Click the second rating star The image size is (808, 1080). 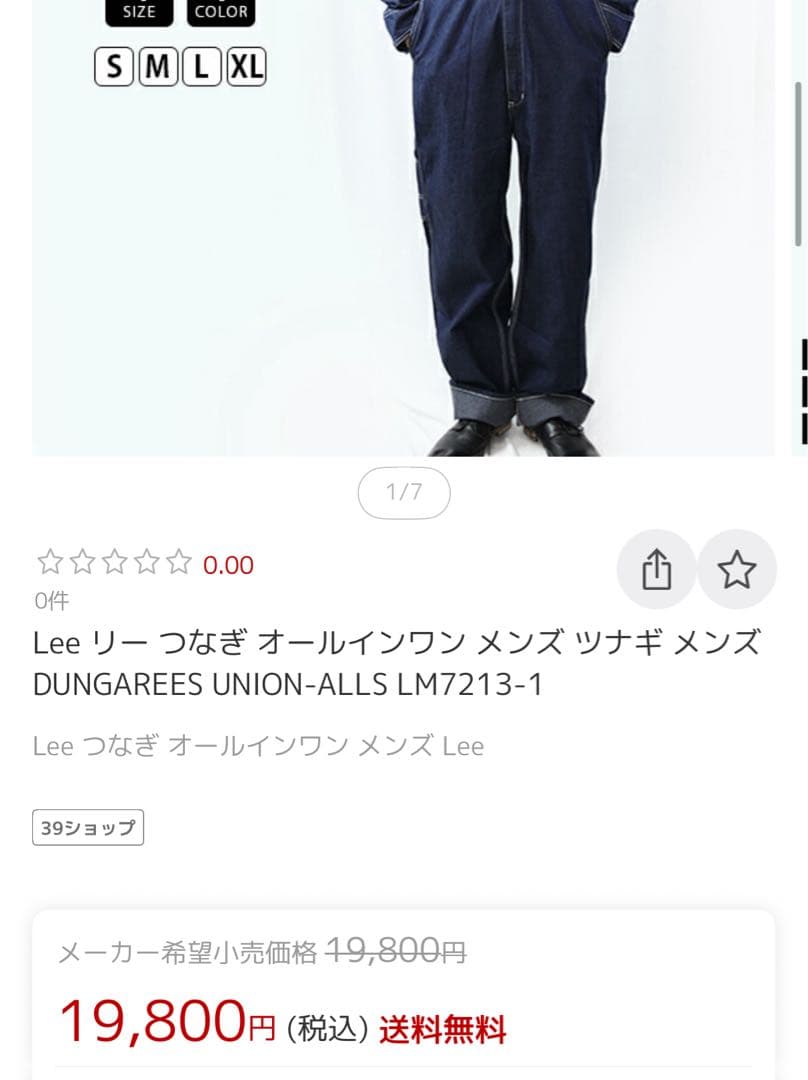pos(84,562)
